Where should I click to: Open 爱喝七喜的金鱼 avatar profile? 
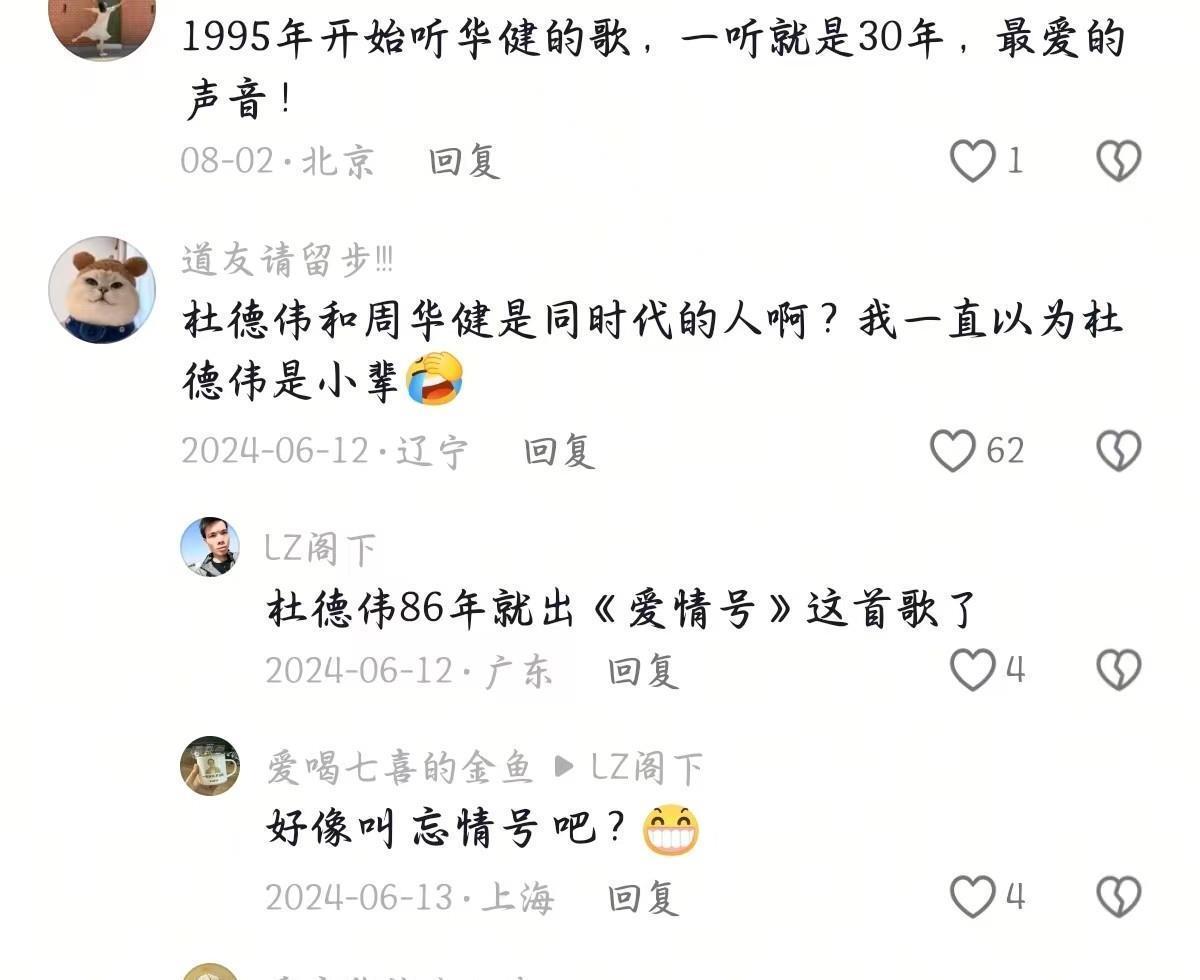tap(210, 766)
